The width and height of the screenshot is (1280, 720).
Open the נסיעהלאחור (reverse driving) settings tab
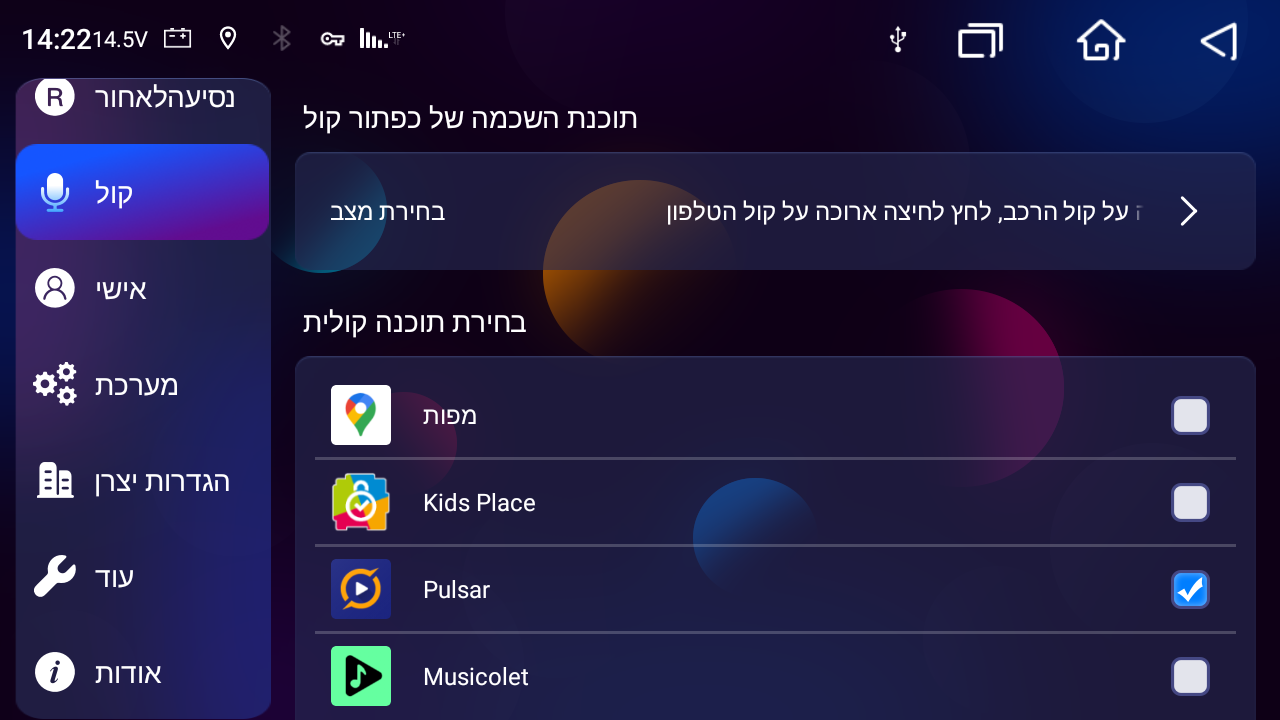click(142, 98)
